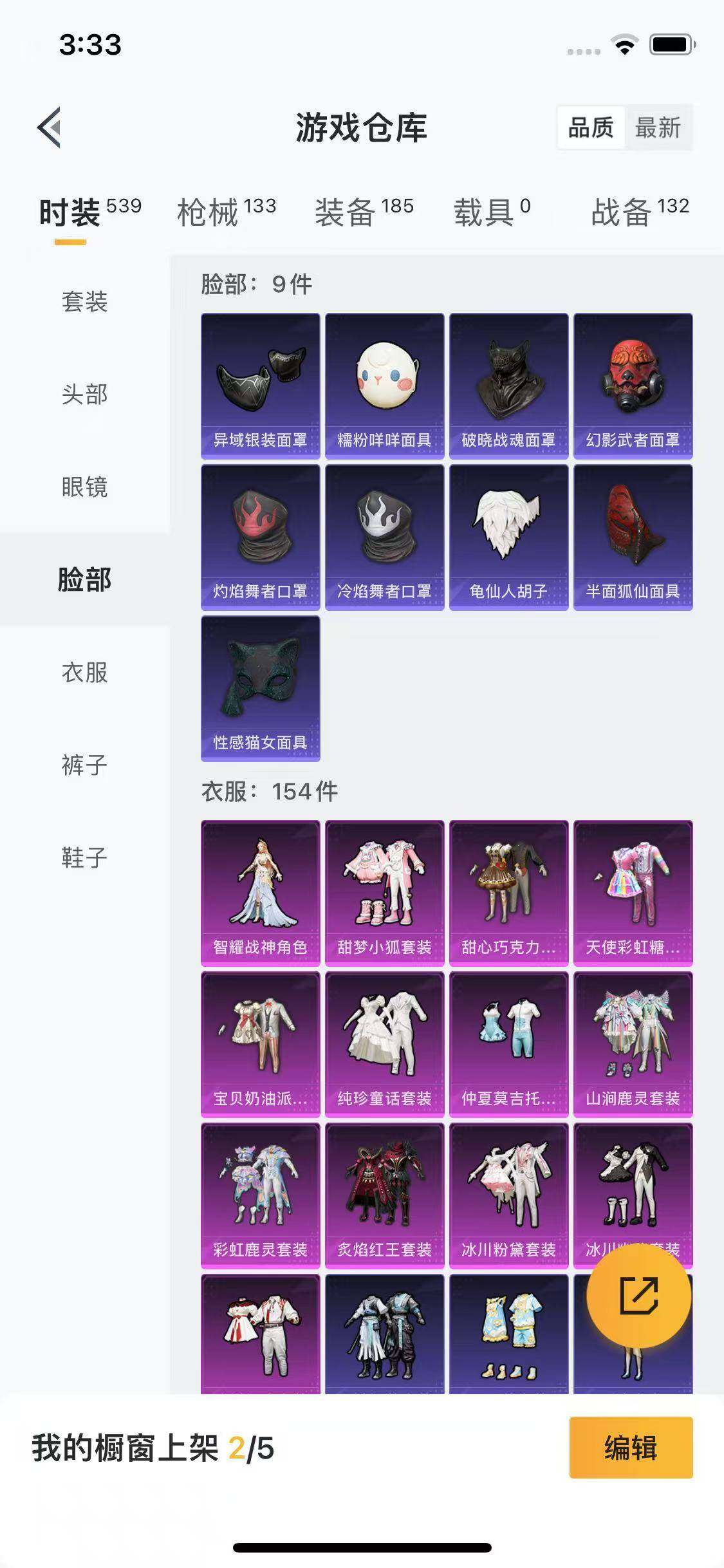Open 智耀战神角色 outfit
This screenshot has height=1568, width=724.
(x=261, y=893)
